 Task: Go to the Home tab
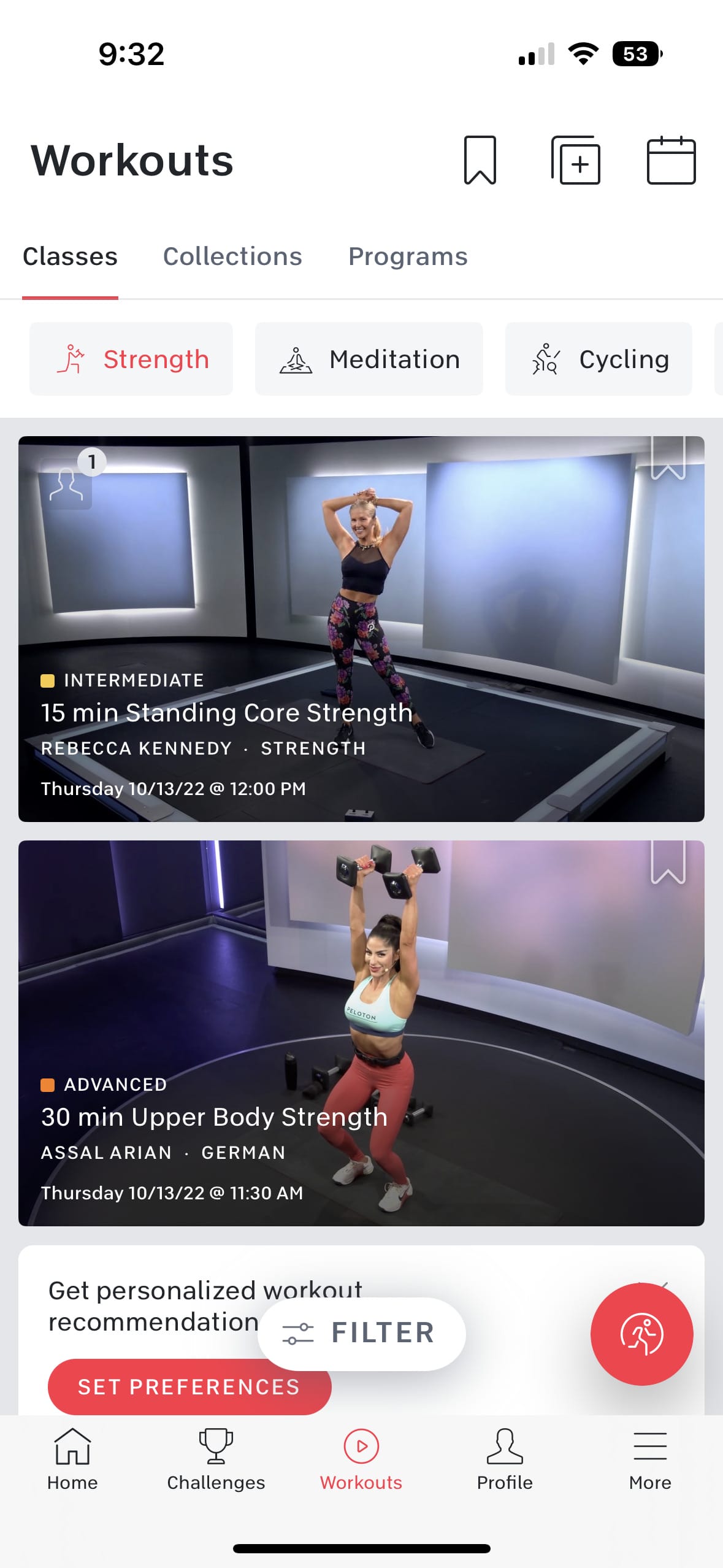pos(72,1460)
